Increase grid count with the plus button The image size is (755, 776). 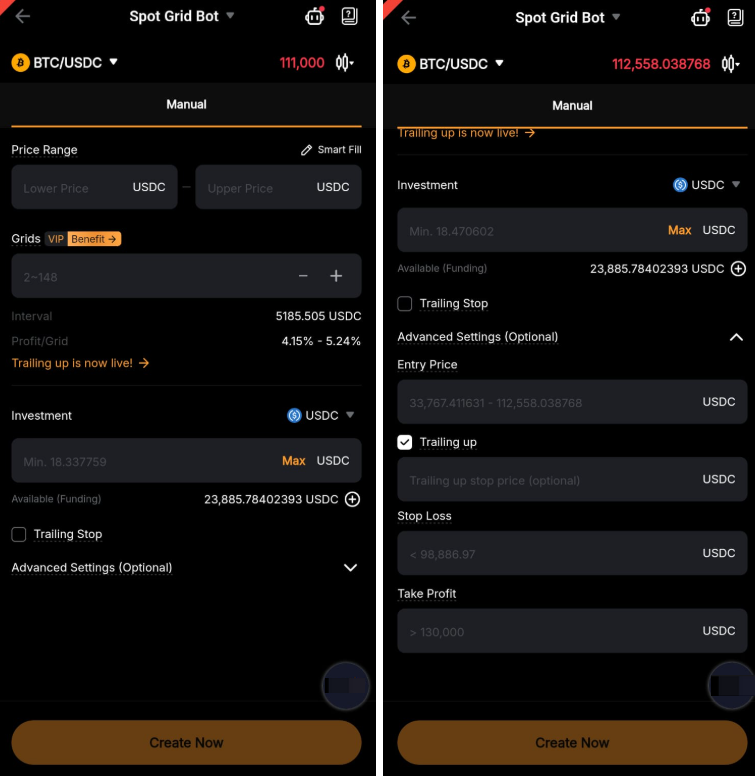pos(336,276)
